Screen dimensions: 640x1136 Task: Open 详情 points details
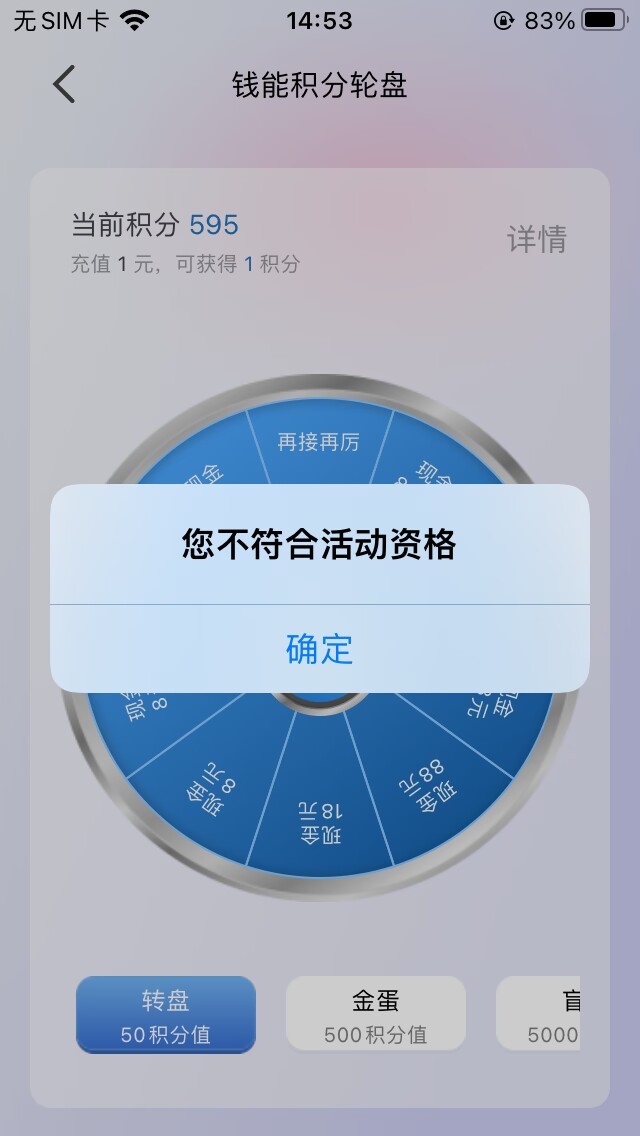tap(537, 239)
